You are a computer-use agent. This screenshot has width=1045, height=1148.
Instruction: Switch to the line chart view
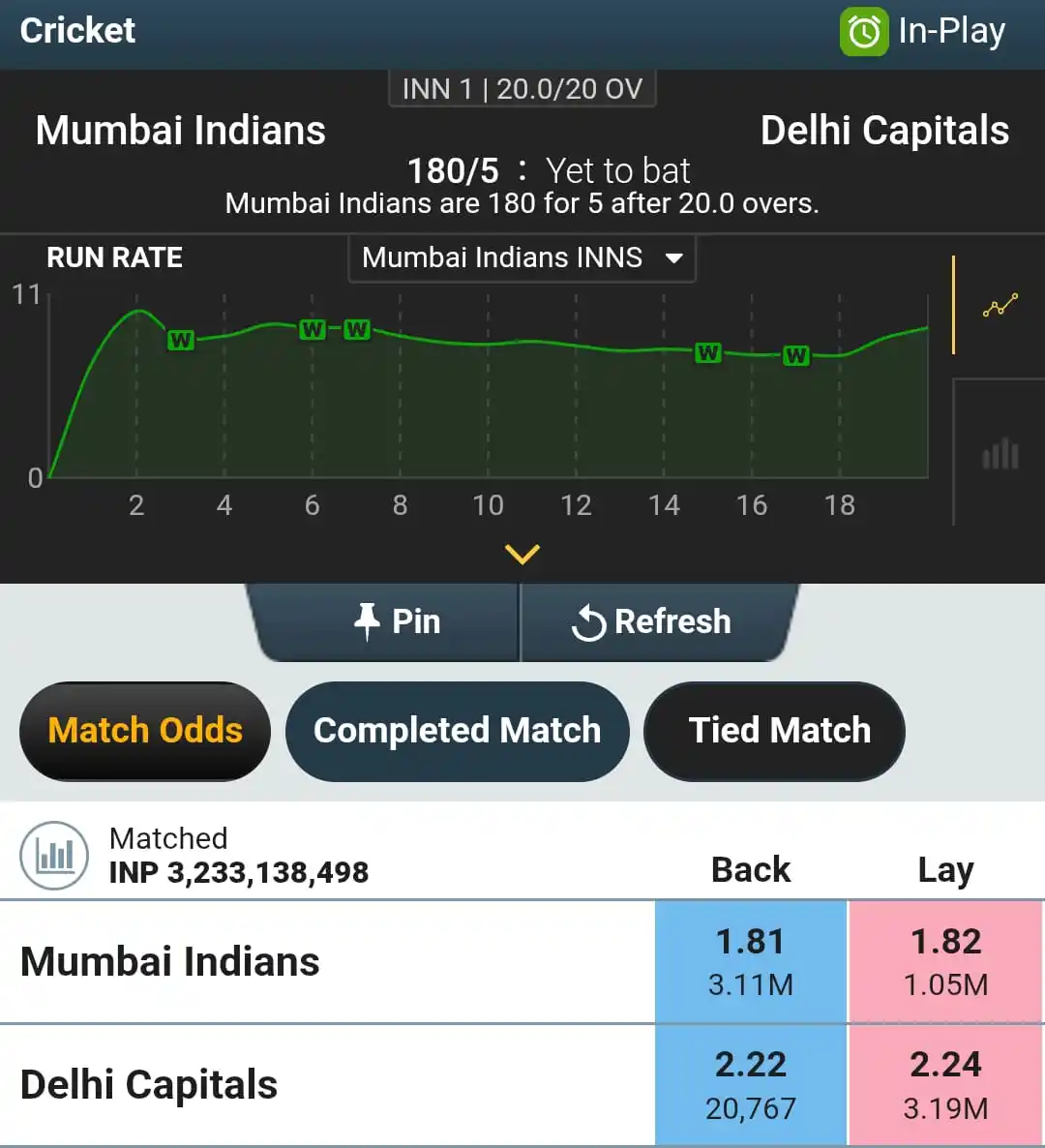pos(1000,306)
